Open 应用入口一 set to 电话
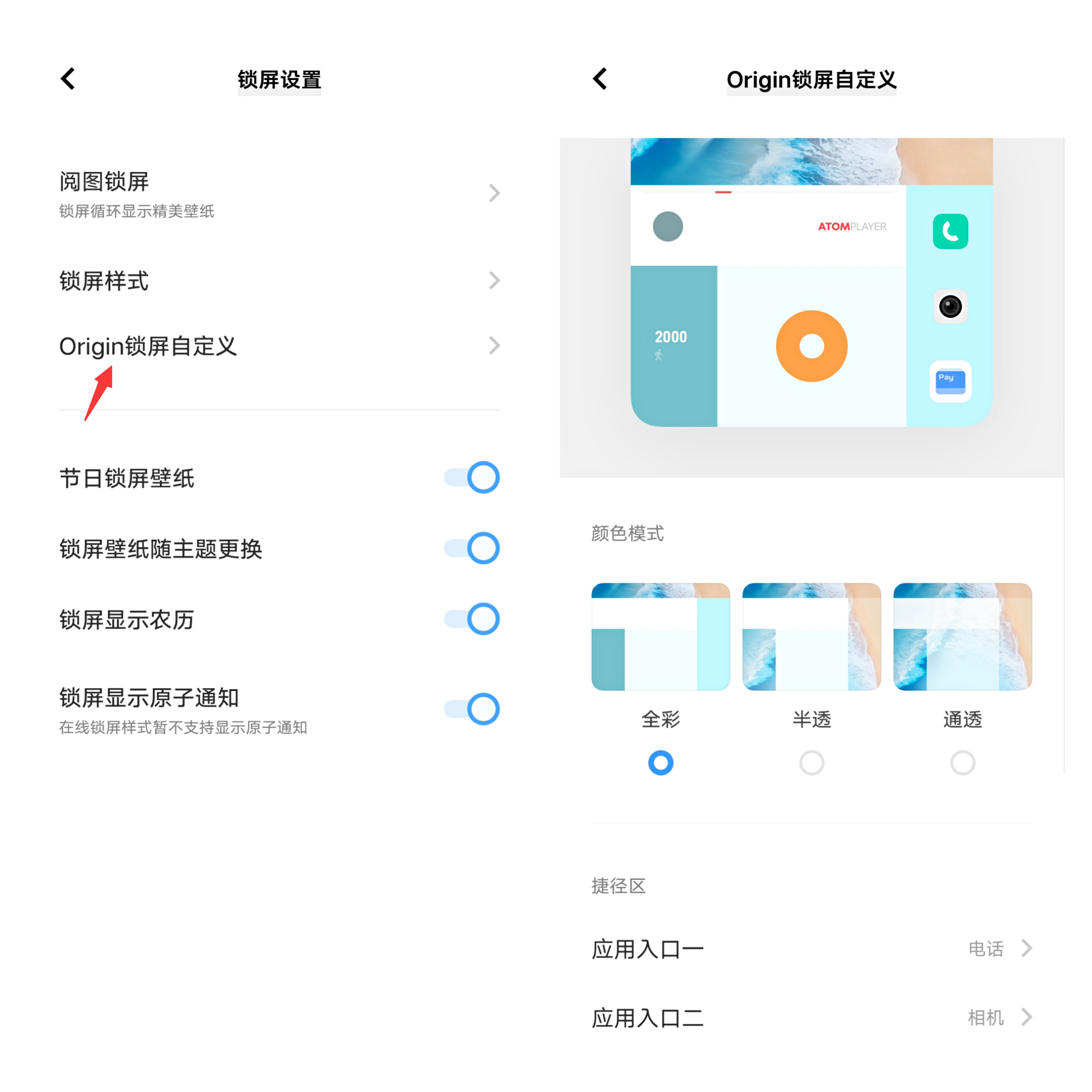Viewport: 1092px width, 1092px height. pos(811,948)
